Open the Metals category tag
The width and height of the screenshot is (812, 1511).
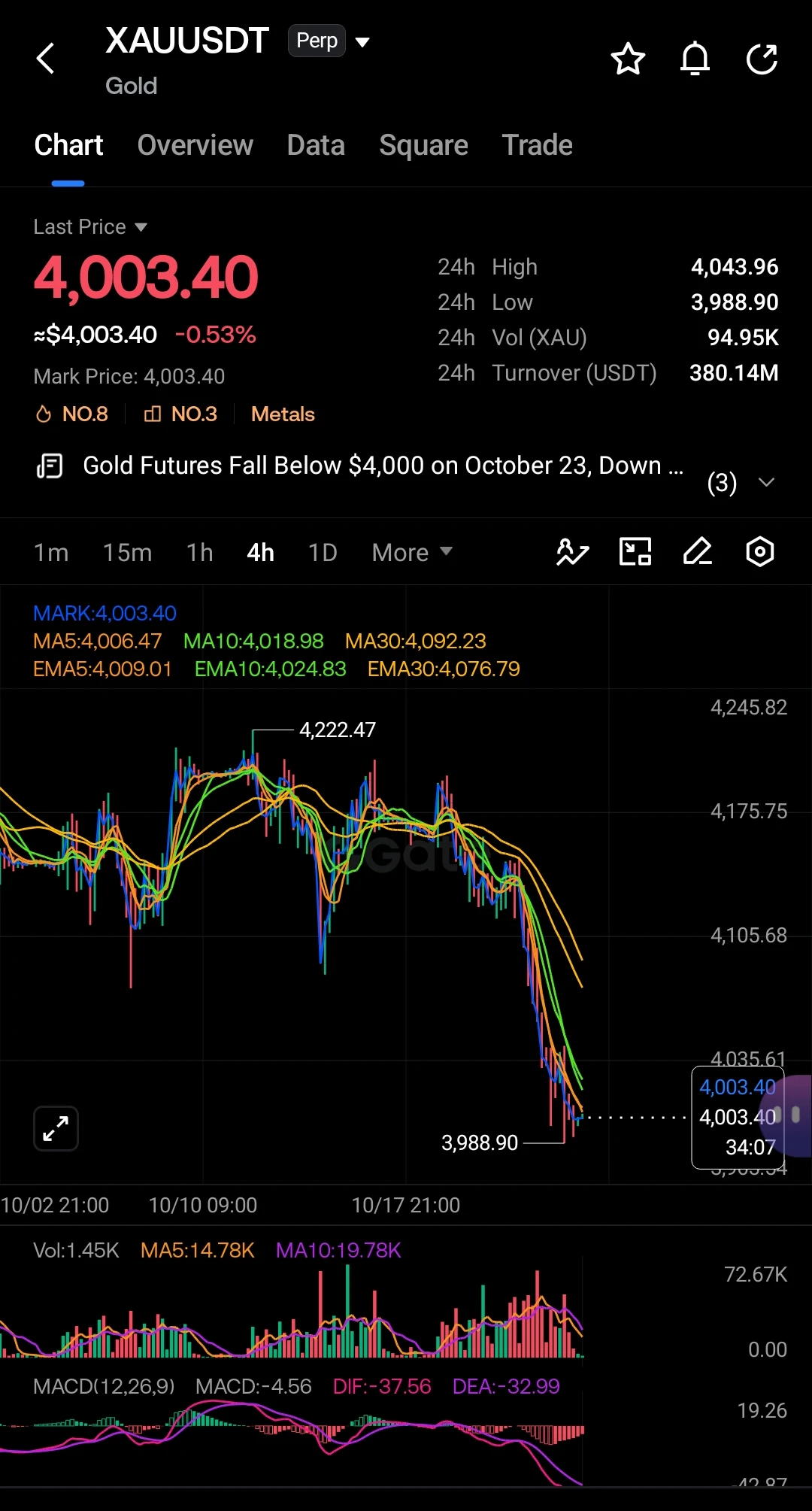pos(283,414)
